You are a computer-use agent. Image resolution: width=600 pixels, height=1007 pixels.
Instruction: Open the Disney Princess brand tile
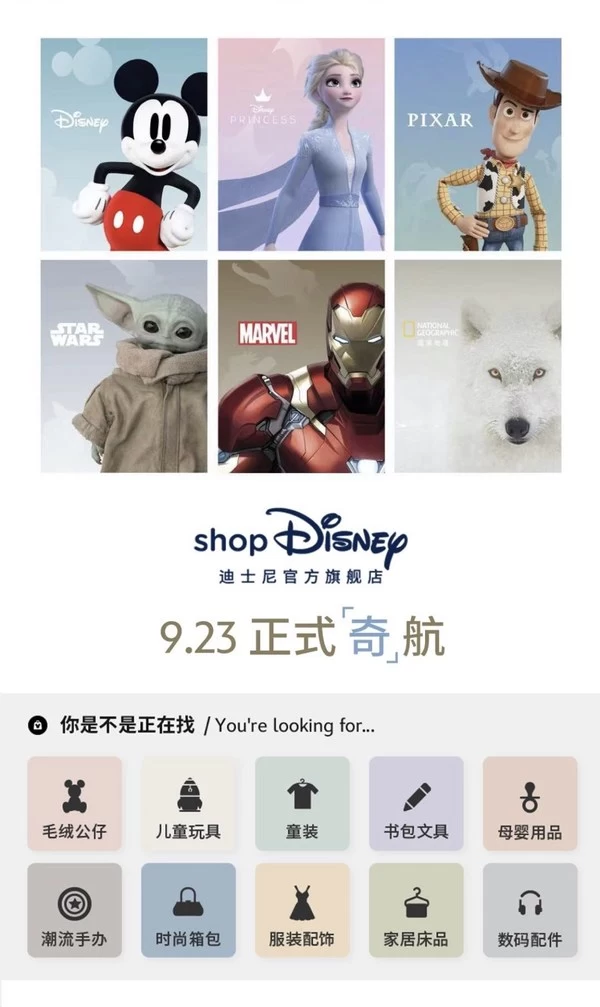[301, 144]
